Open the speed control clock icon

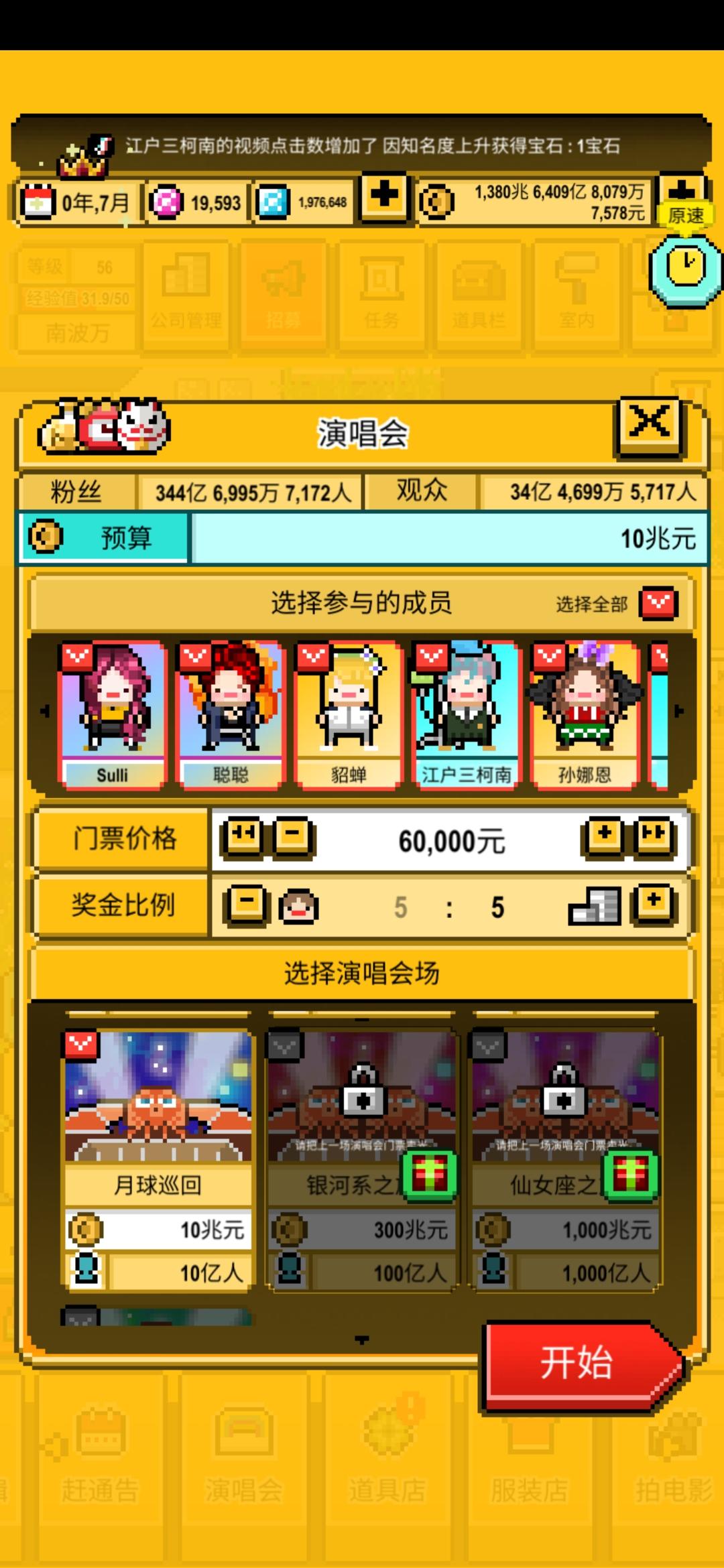coord(682,268)
